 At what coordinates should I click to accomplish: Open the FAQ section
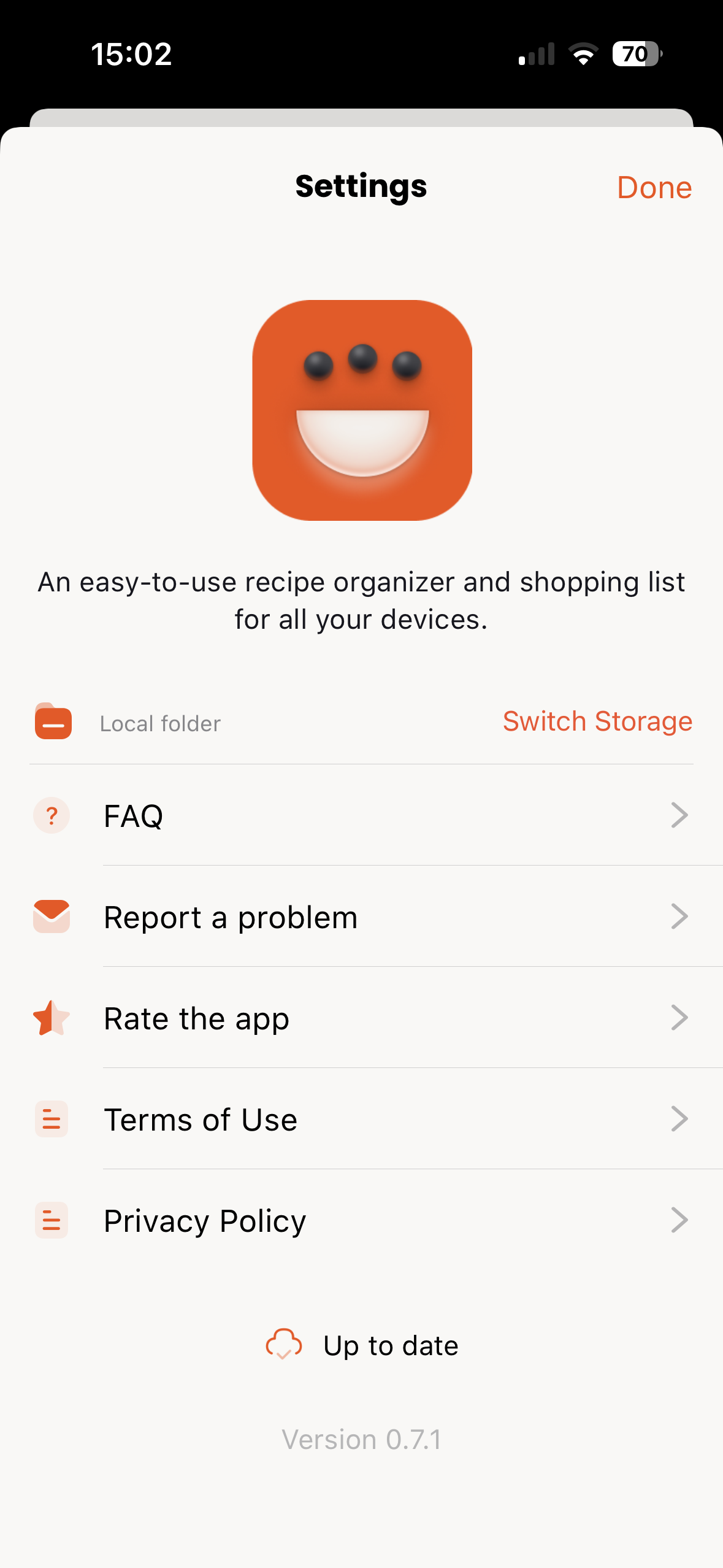pyautogui.click(x=133, y=816)
